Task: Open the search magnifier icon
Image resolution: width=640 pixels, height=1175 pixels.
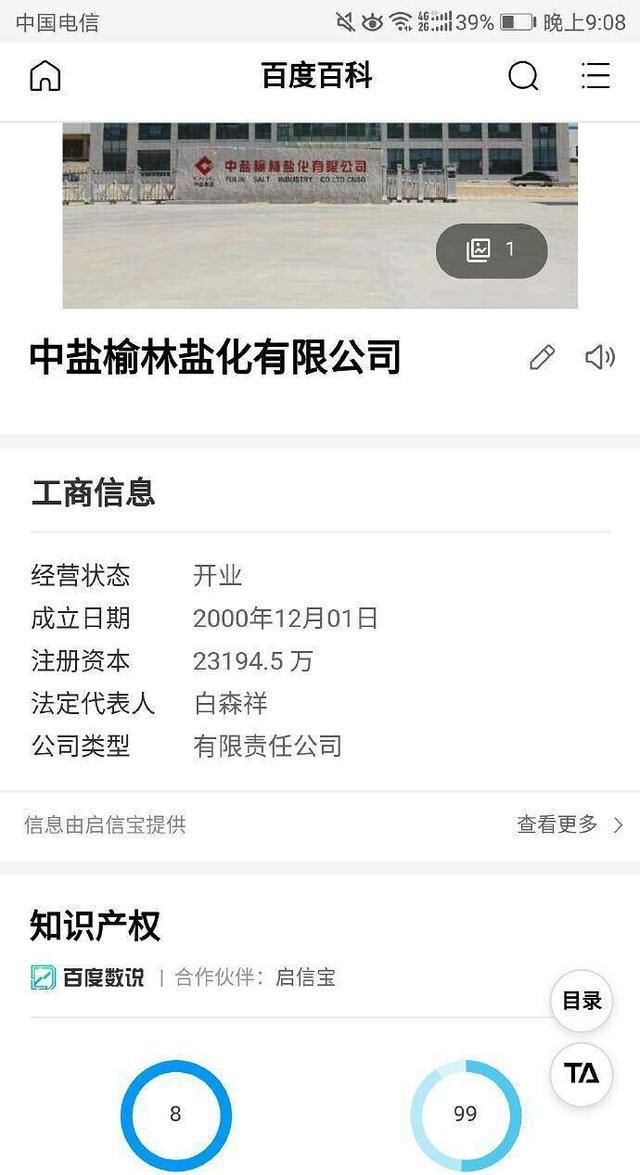Action: pos(522,76)
